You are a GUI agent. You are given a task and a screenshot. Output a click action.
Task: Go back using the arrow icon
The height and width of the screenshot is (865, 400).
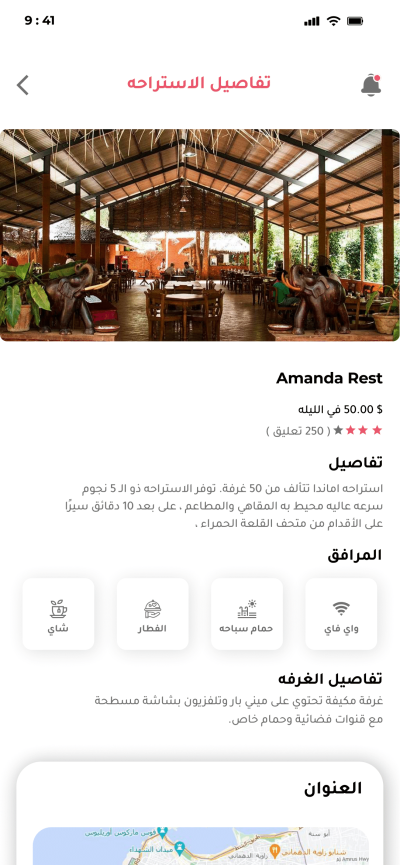(x=23, y=85)
